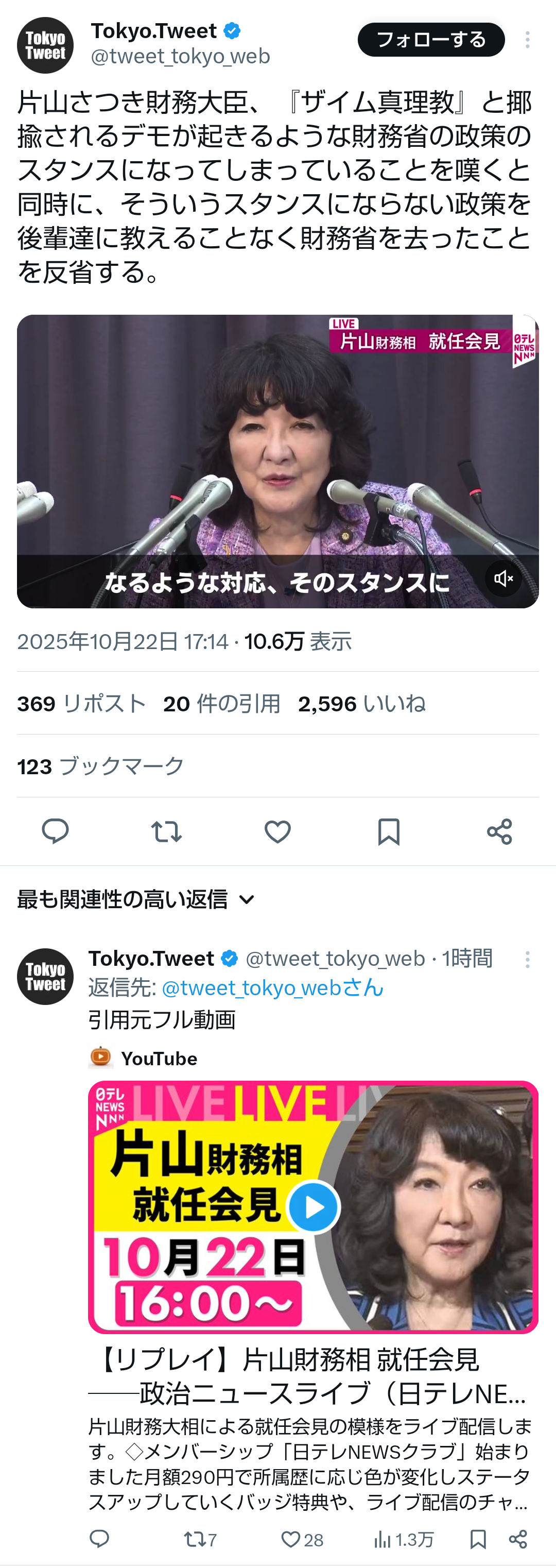
Task: View the 369 リポスト list
Action: coord(81,704)
